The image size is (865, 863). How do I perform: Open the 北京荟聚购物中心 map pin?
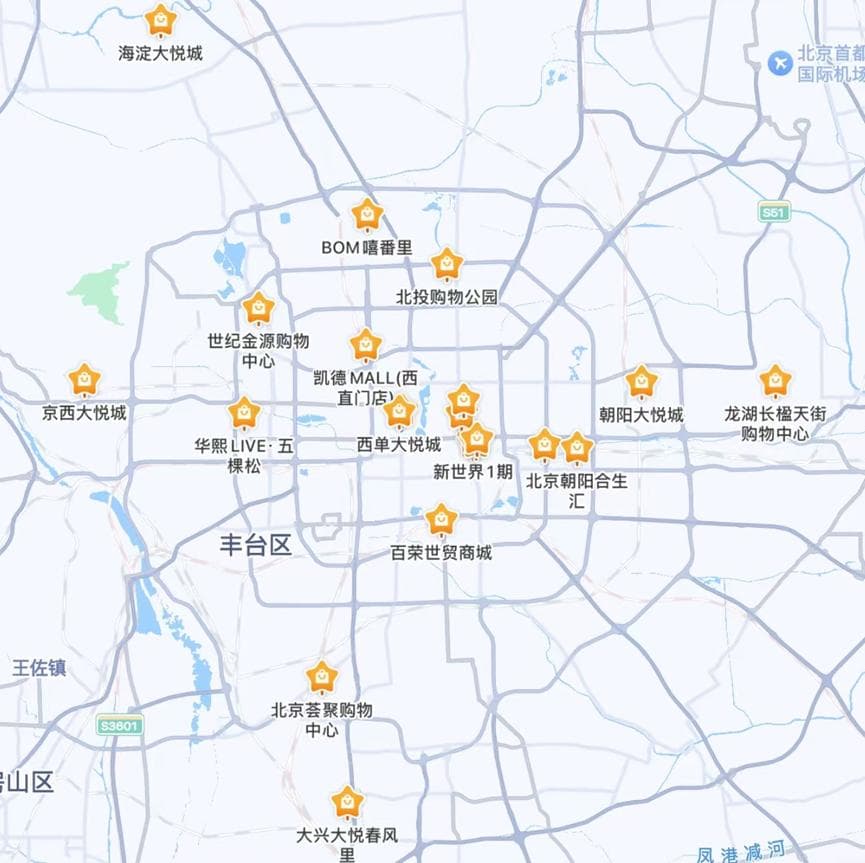pos(322,678)
